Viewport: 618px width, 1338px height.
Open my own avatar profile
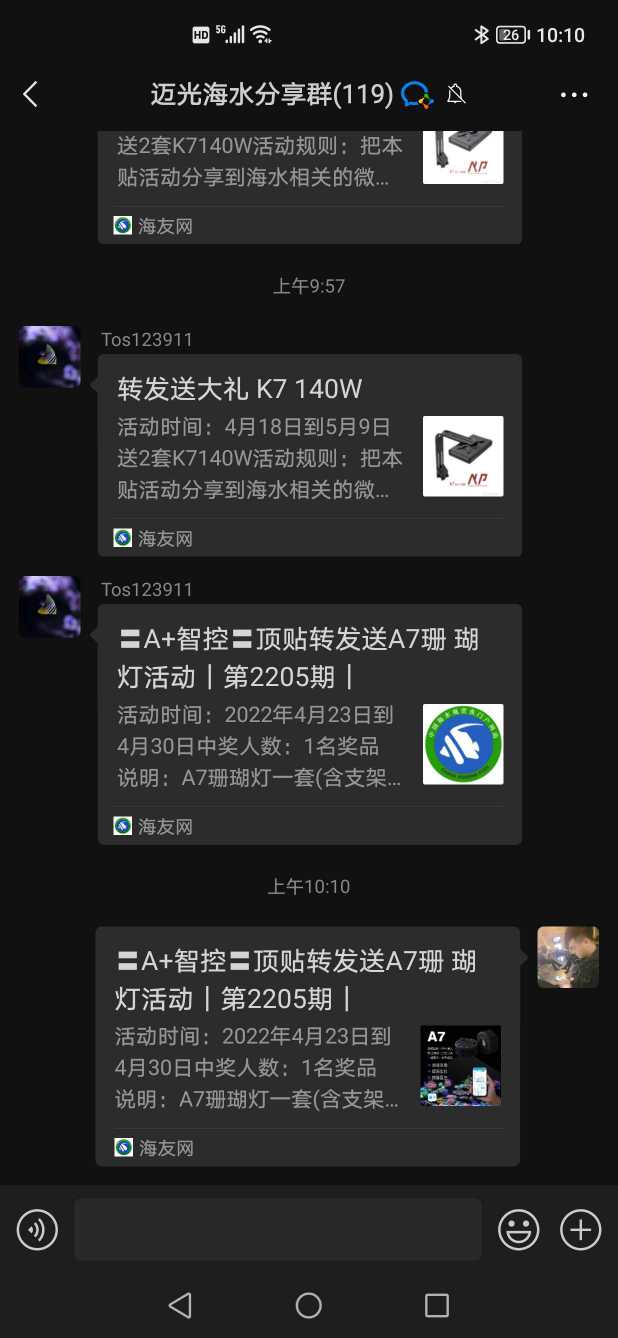(x=568, y=957)
